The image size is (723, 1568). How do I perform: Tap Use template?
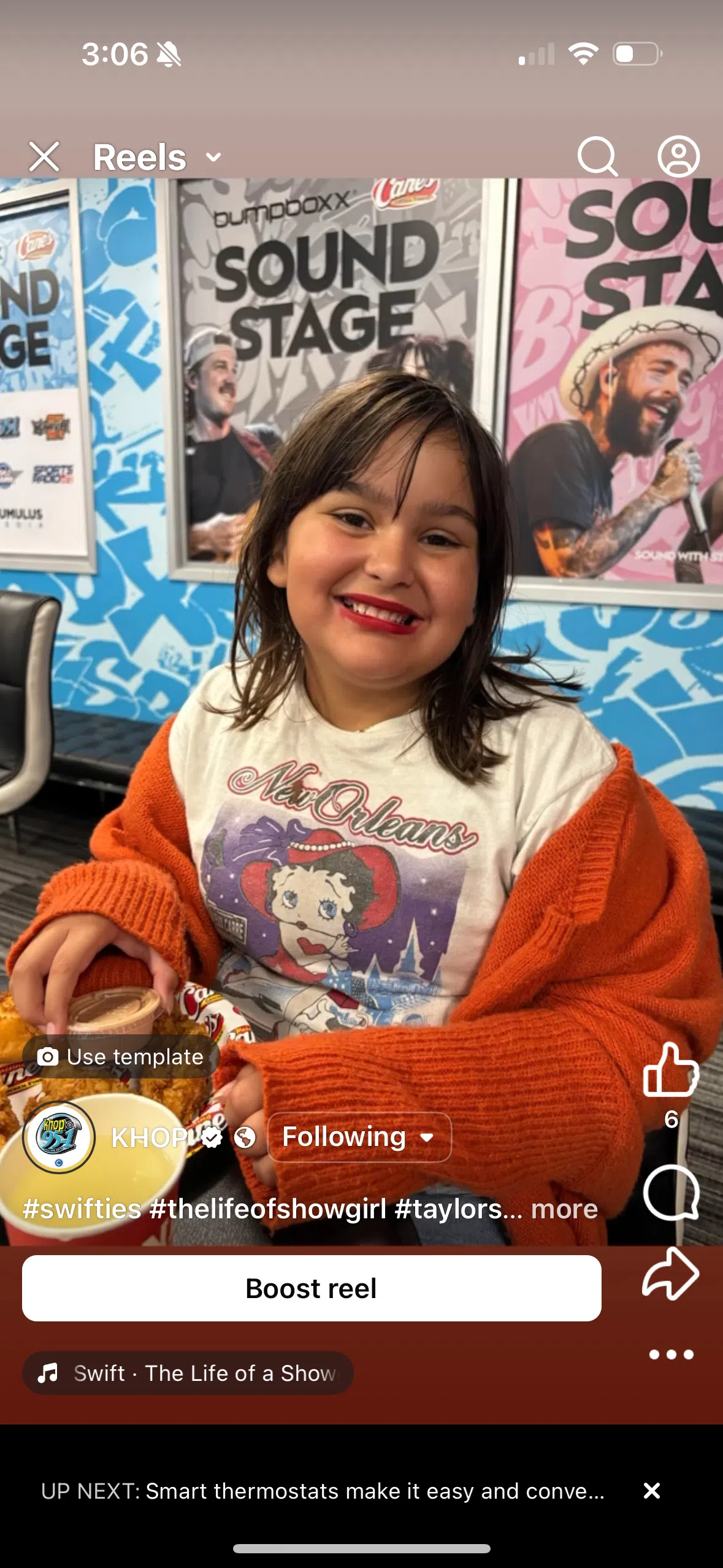(x=121, y=1057)
